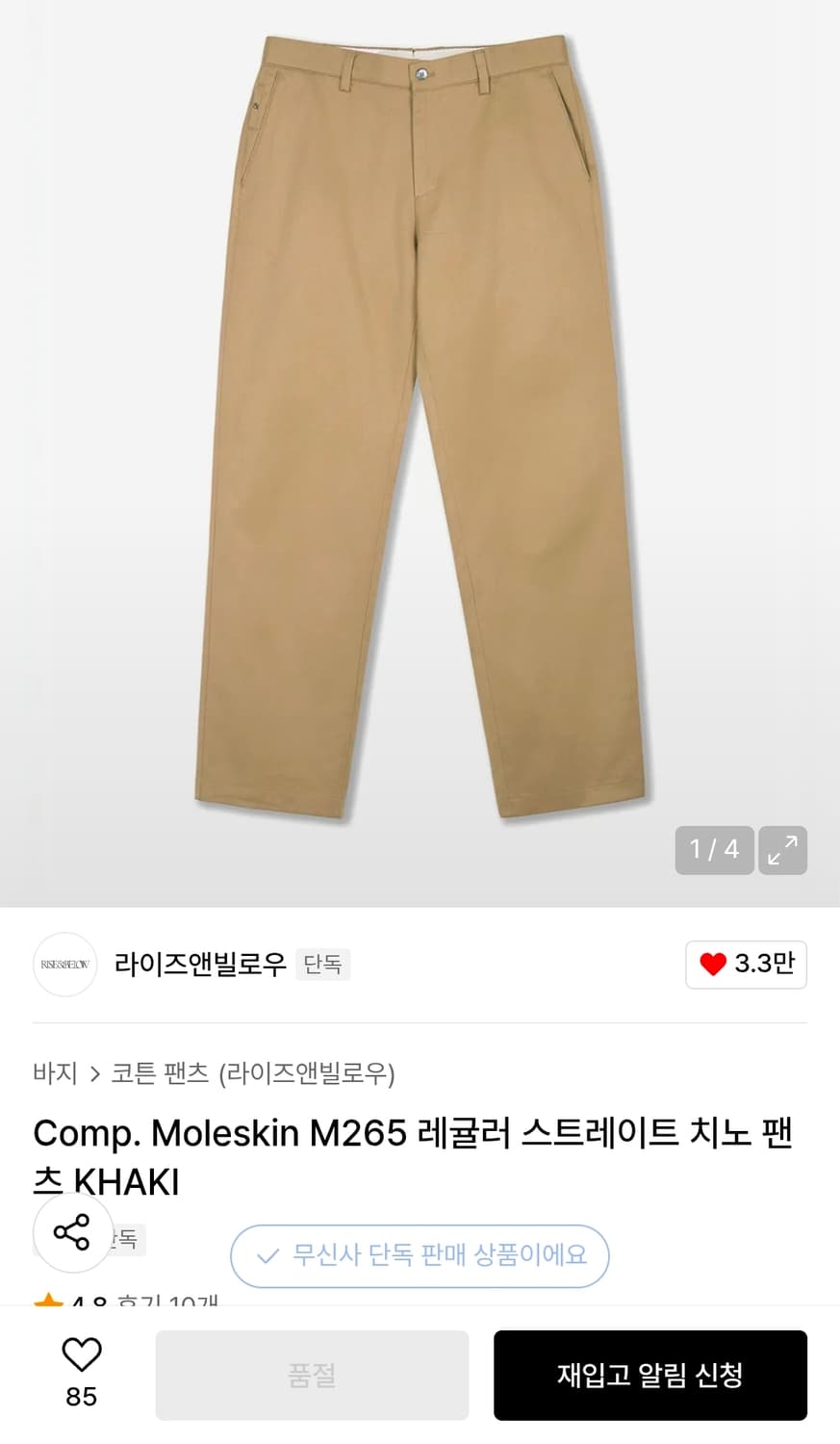Open the 바지 category page
The image size is (840, 1444).
click(x=54, y=1073)
